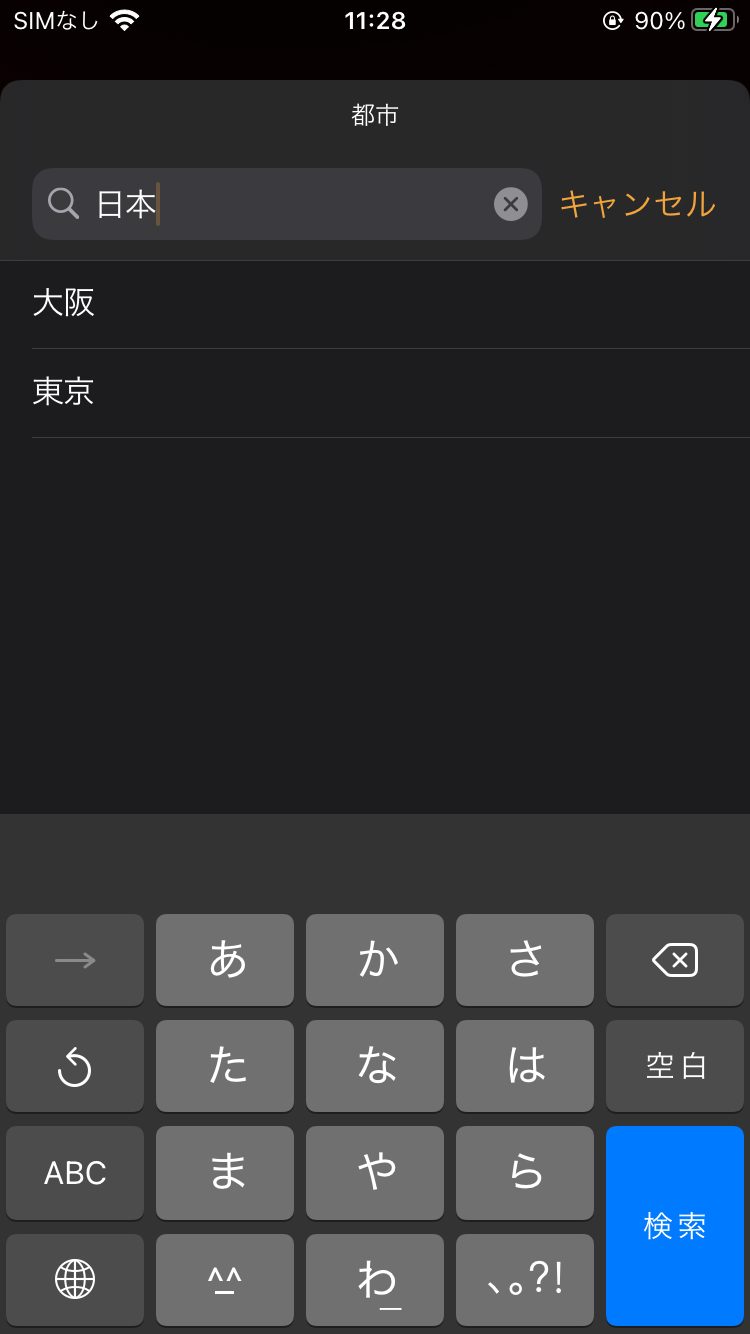This screenshot has height=1334, width=750.
Task: Open the globe keyboard switcher
Action: [75, 1279]
